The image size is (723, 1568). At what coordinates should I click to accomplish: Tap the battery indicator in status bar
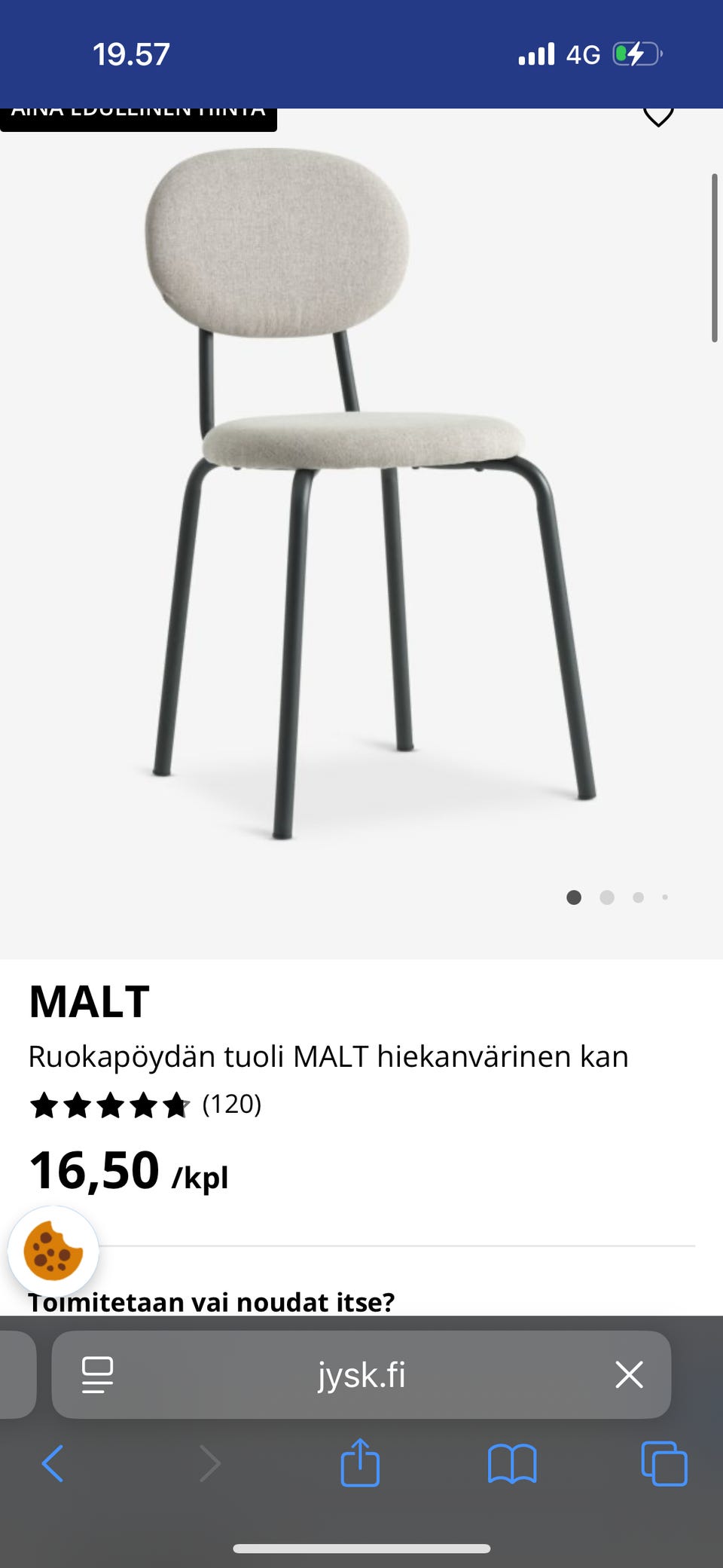click(x=635, y=53)
